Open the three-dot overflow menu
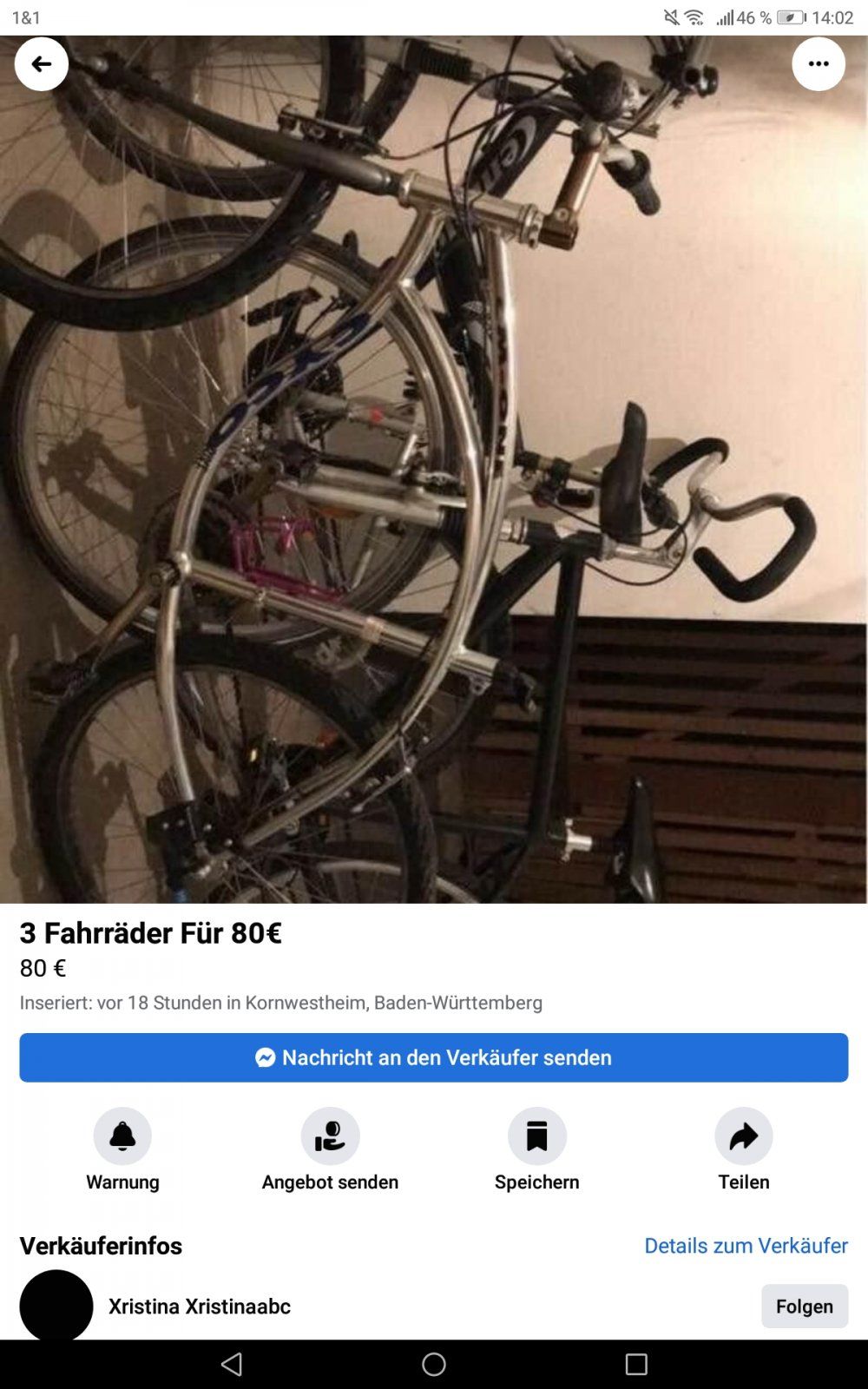Image resolution: width=868 pixels, height=1389 pixels. coord(818,64)
